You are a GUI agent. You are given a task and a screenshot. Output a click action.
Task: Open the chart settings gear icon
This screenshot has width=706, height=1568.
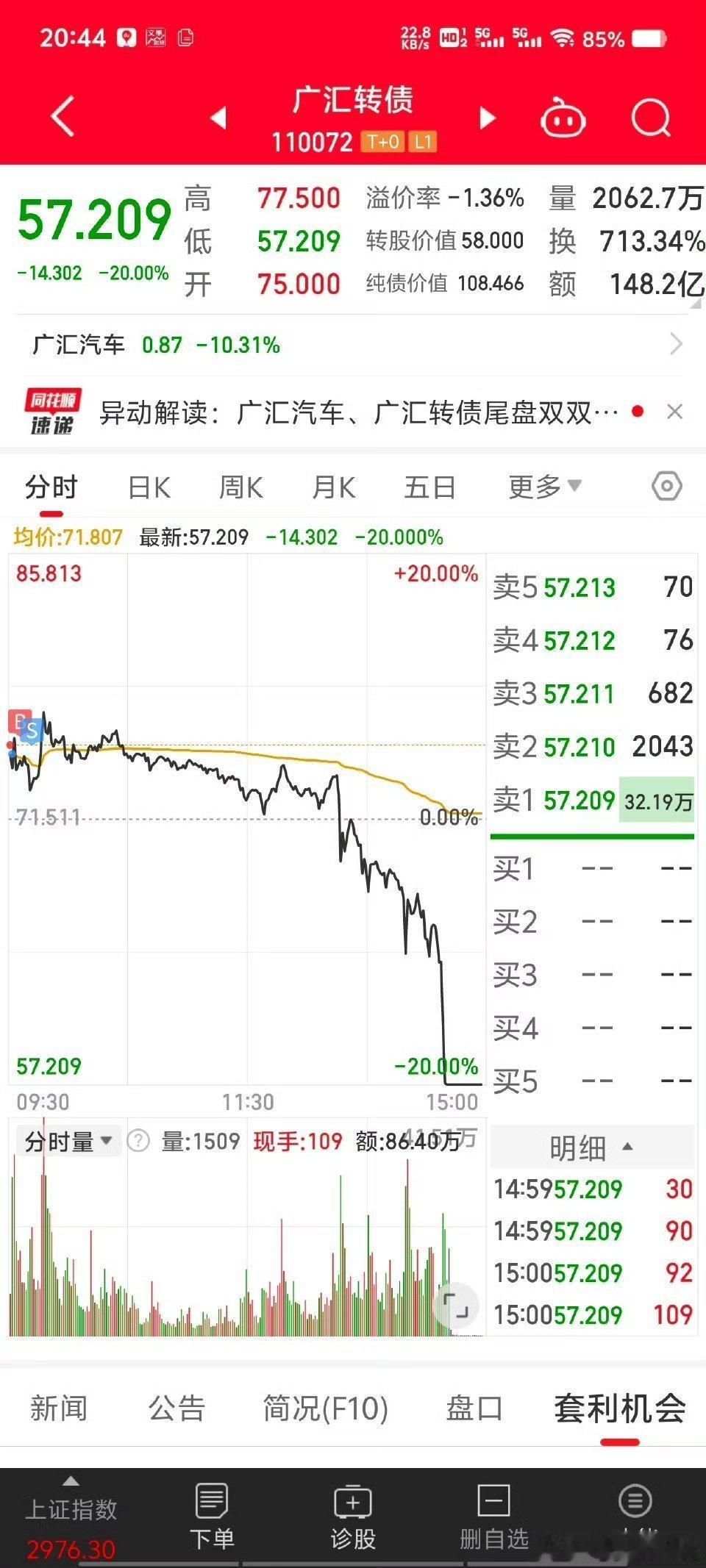[x=666, y=486]
